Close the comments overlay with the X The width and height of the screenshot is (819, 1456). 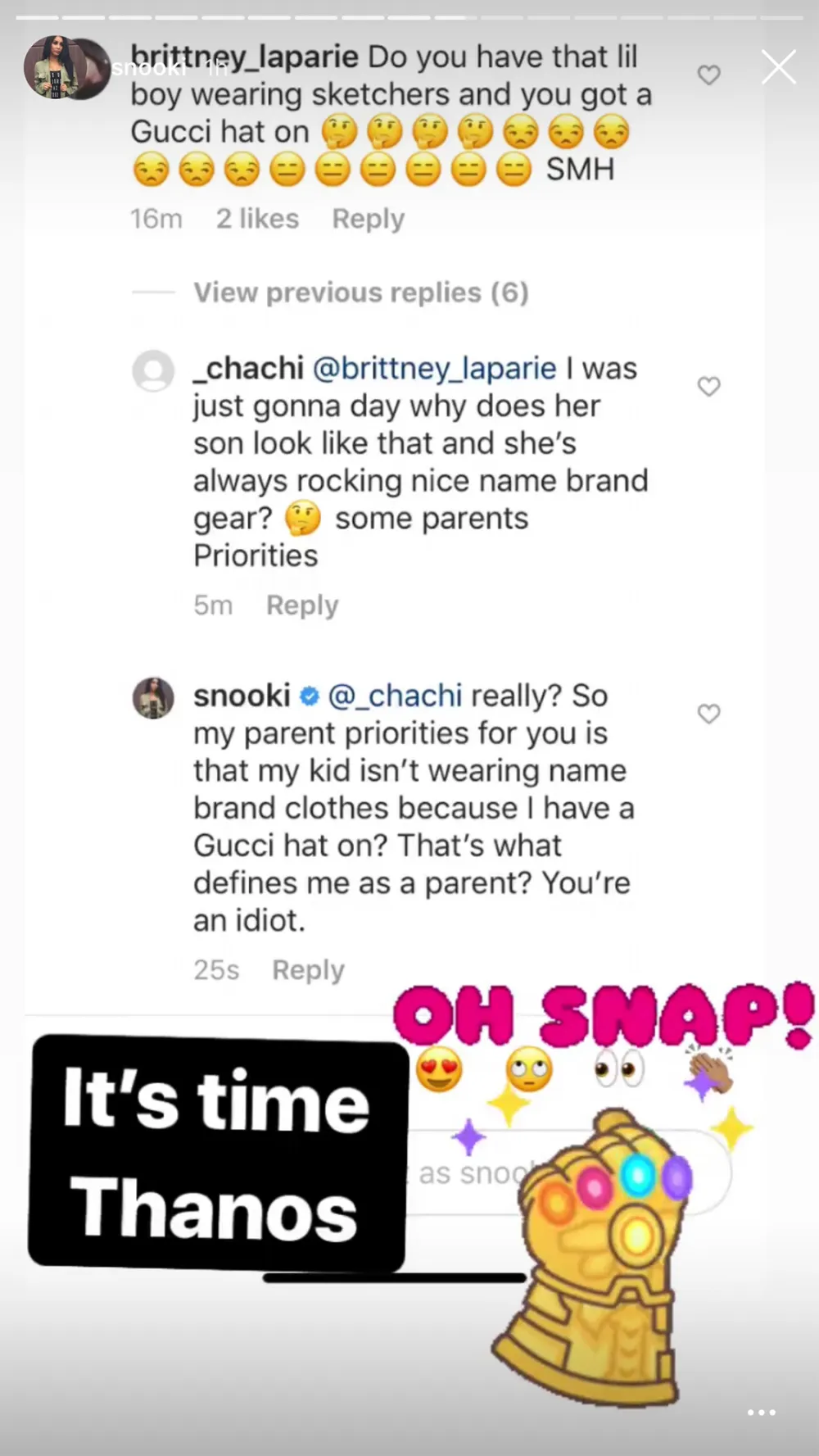point(777,67)
